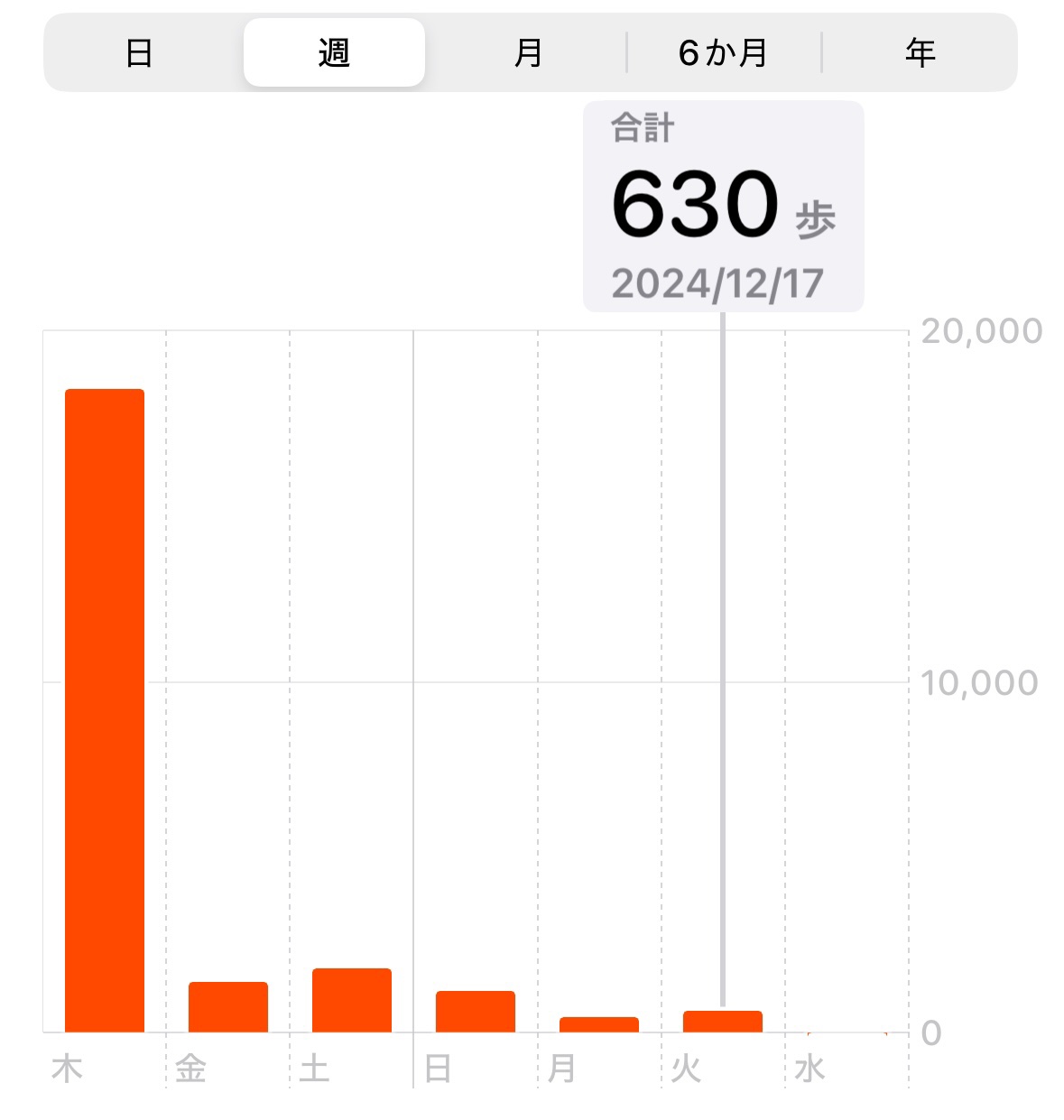Tap the 月 (Monday) step bar
The width and height of the screenshot is (1064, 1120).
click(599, 1024)
